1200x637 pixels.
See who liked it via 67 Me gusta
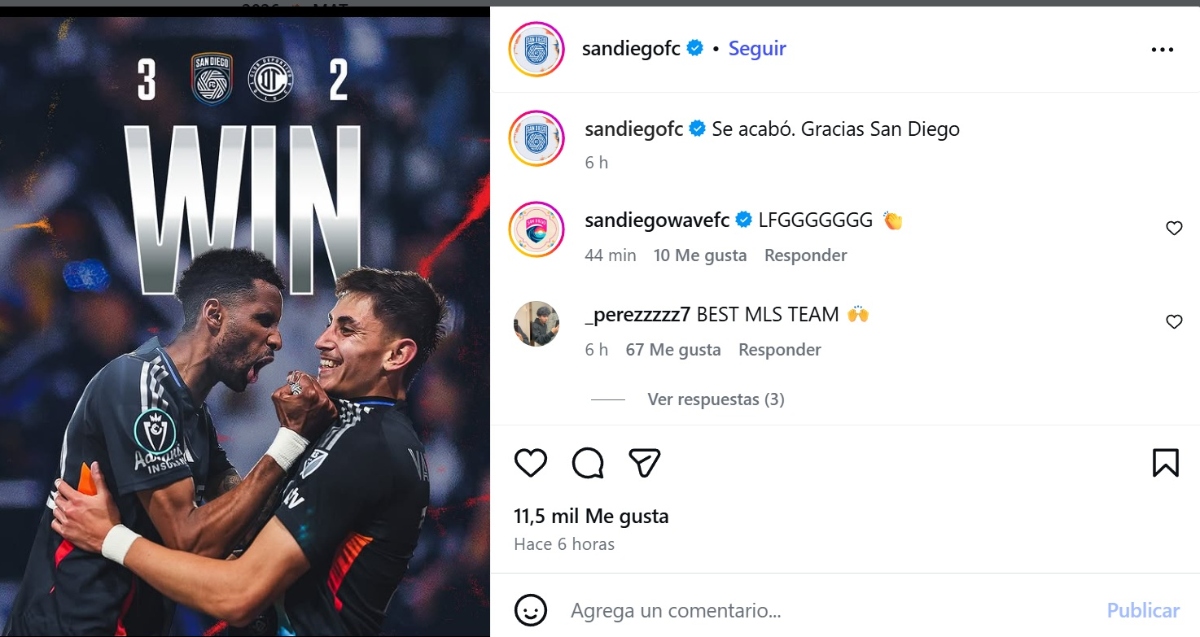[673, 349]
